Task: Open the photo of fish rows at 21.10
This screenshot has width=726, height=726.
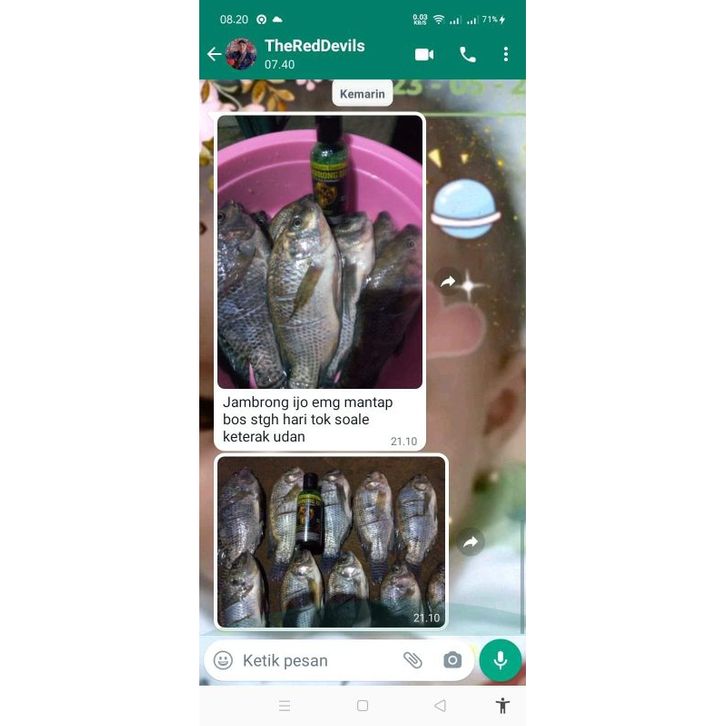Action: tap(331, 542)
